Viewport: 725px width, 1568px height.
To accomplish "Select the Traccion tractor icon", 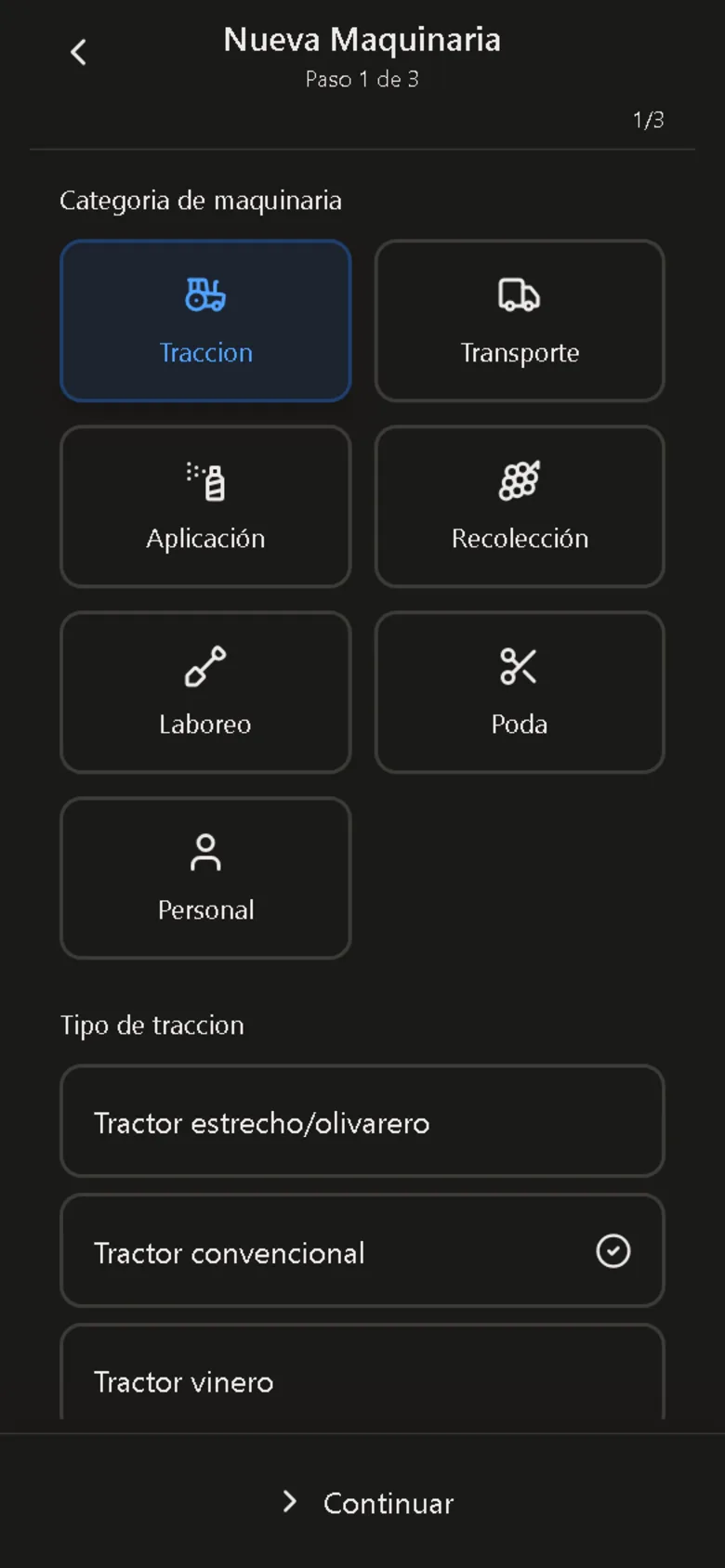I will 205,294.
